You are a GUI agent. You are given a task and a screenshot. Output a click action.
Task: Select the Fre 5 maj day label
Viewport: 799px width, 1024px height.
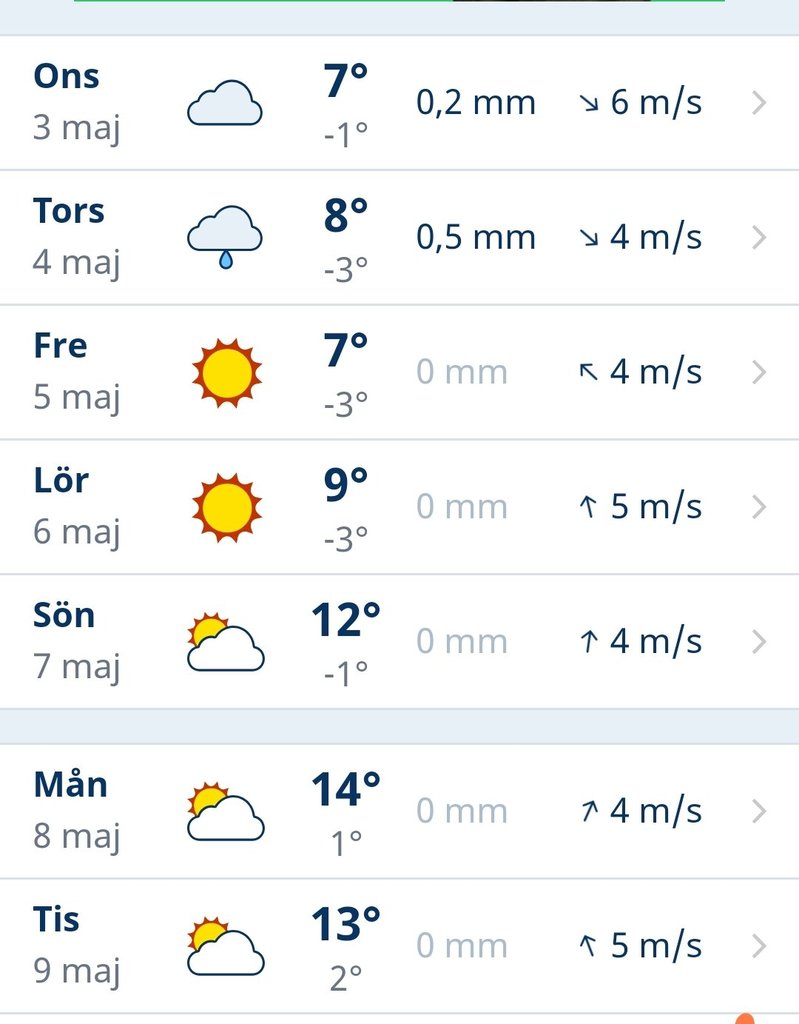[x=59, y=345]
